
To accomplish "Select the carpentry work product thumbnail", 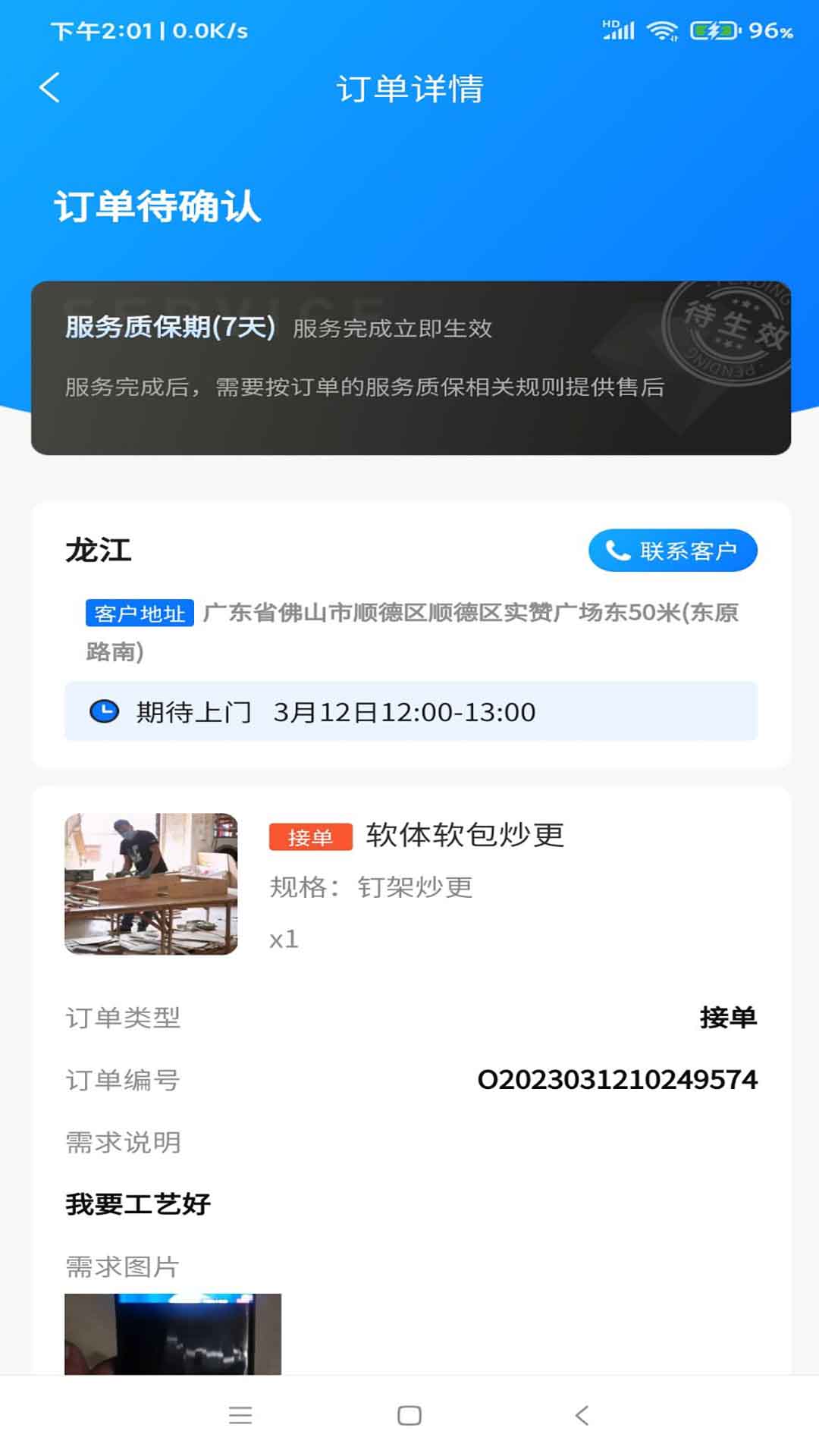I will [x=150, y=880].
